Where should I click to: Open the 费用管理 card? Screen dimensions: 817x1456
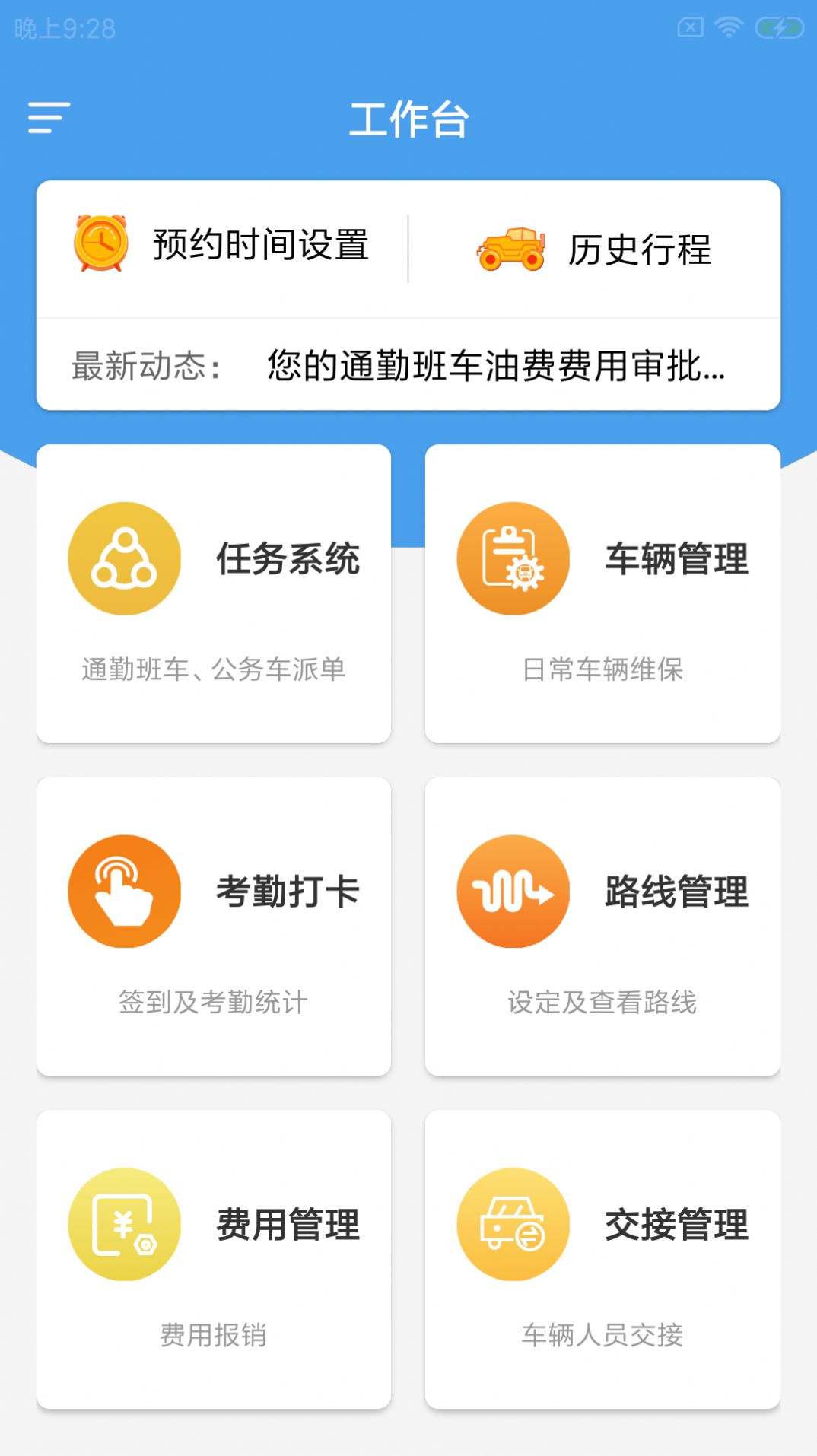[x=214, y=1259]
